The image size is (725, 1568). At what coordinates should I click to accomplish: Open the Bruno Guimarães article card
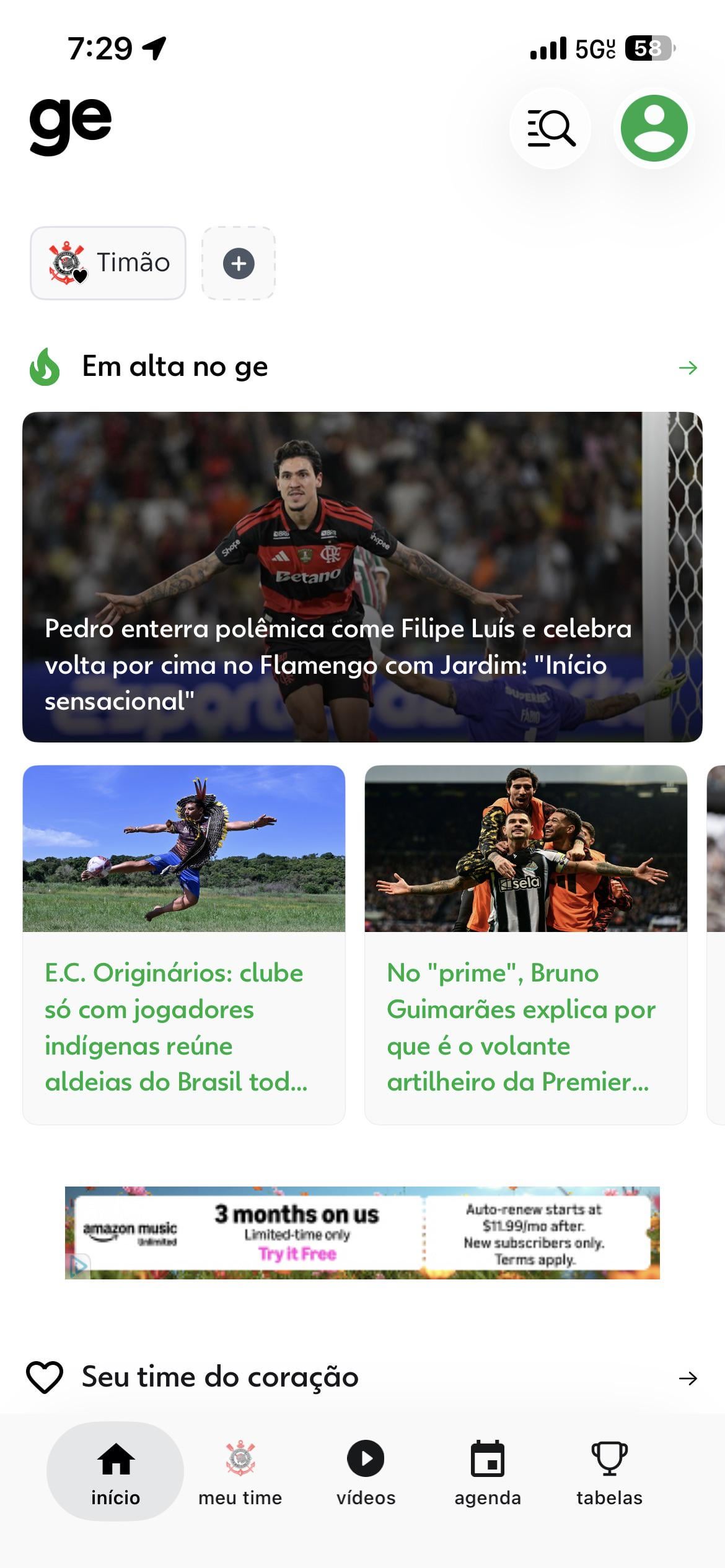pyautogui.click(x=525, y=944)
